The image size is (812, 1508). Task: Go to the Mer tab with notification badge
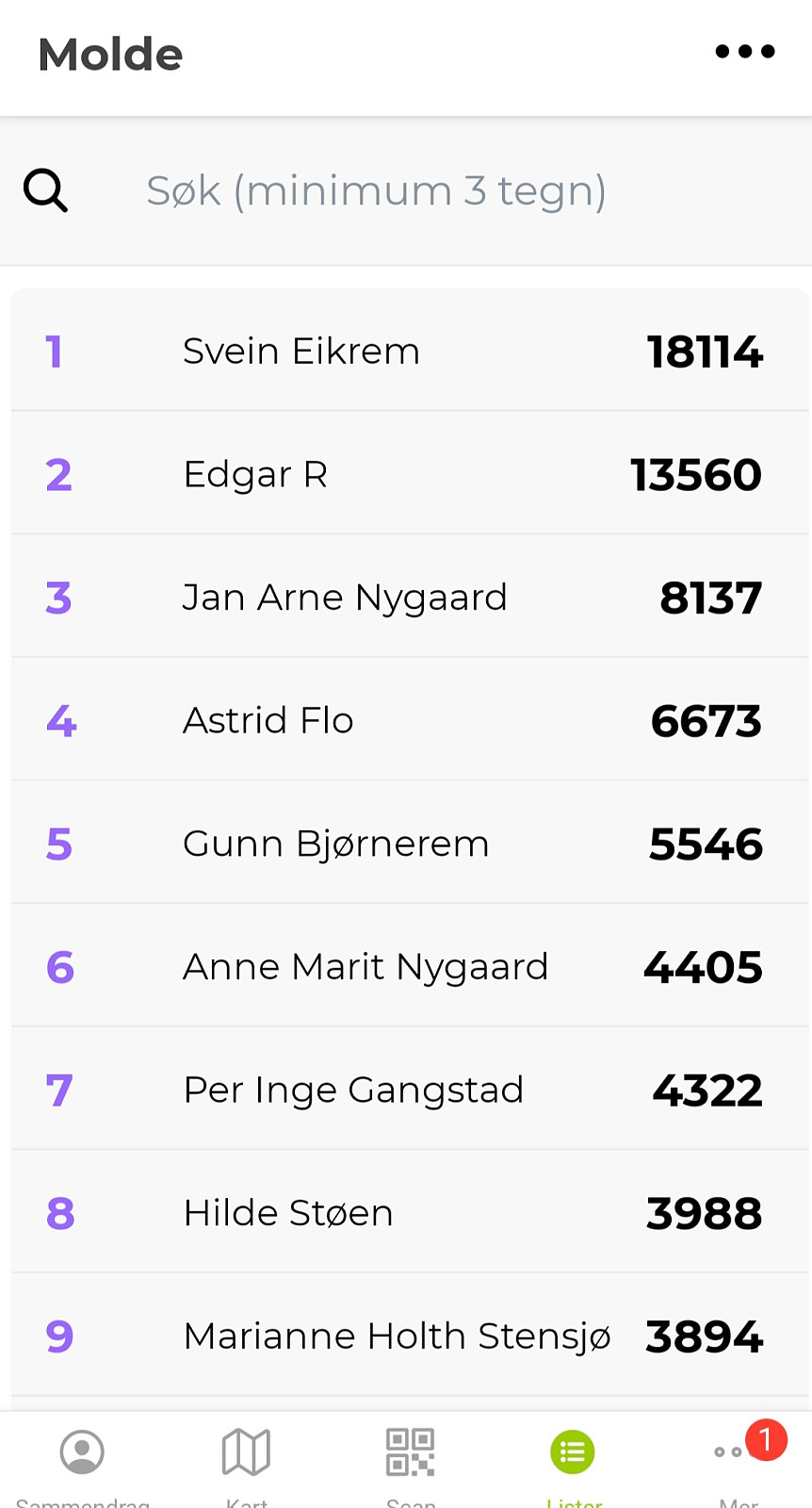coord(739,1461)
